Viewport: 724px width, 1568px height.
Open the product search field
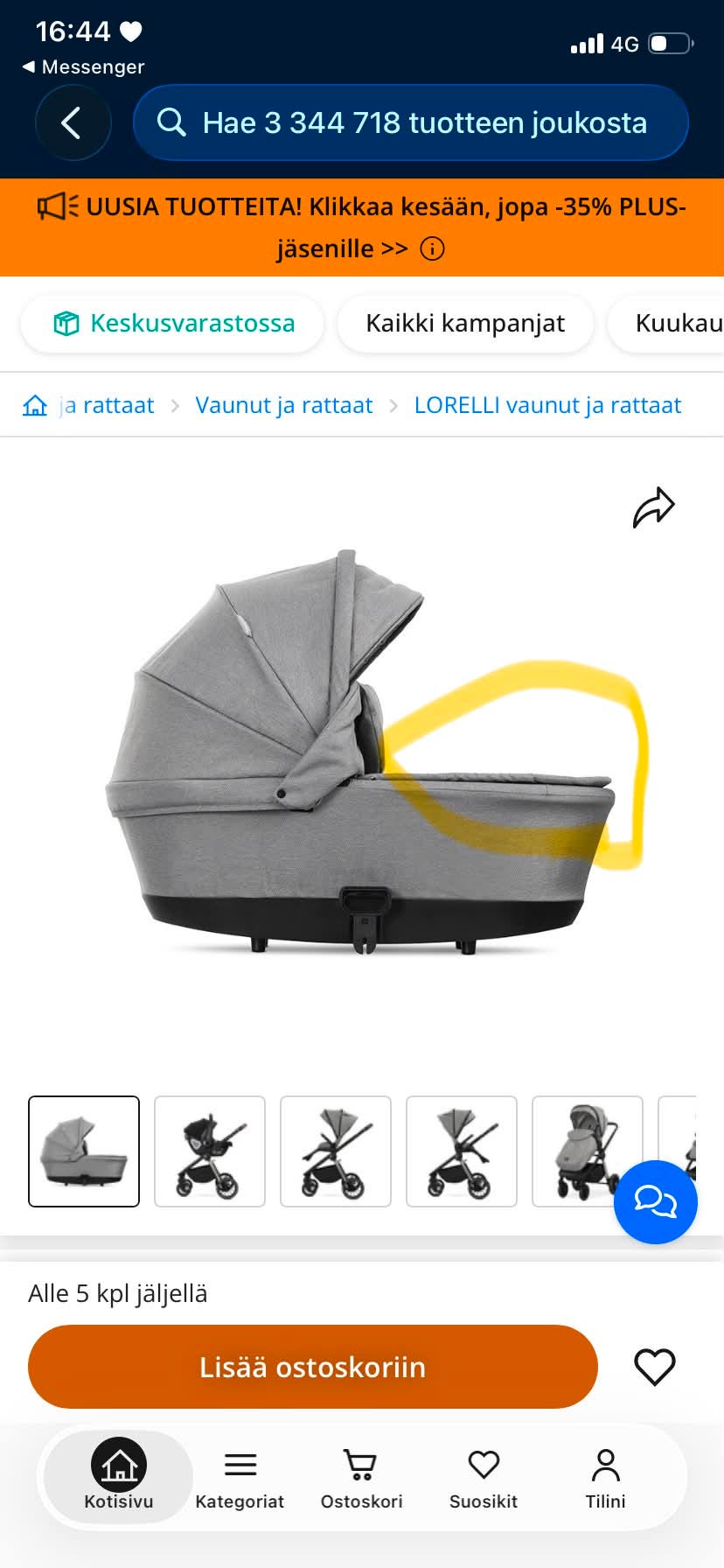point(410,122)
